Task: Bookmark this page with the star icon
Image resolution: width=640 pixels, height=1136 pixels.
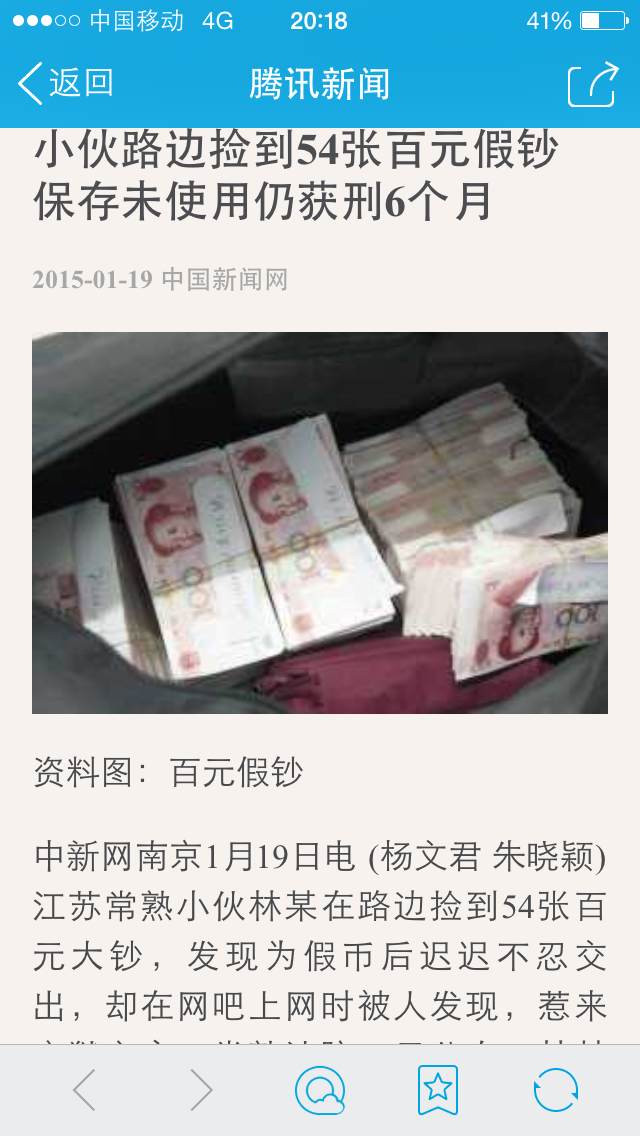Action: [438, 1090]
